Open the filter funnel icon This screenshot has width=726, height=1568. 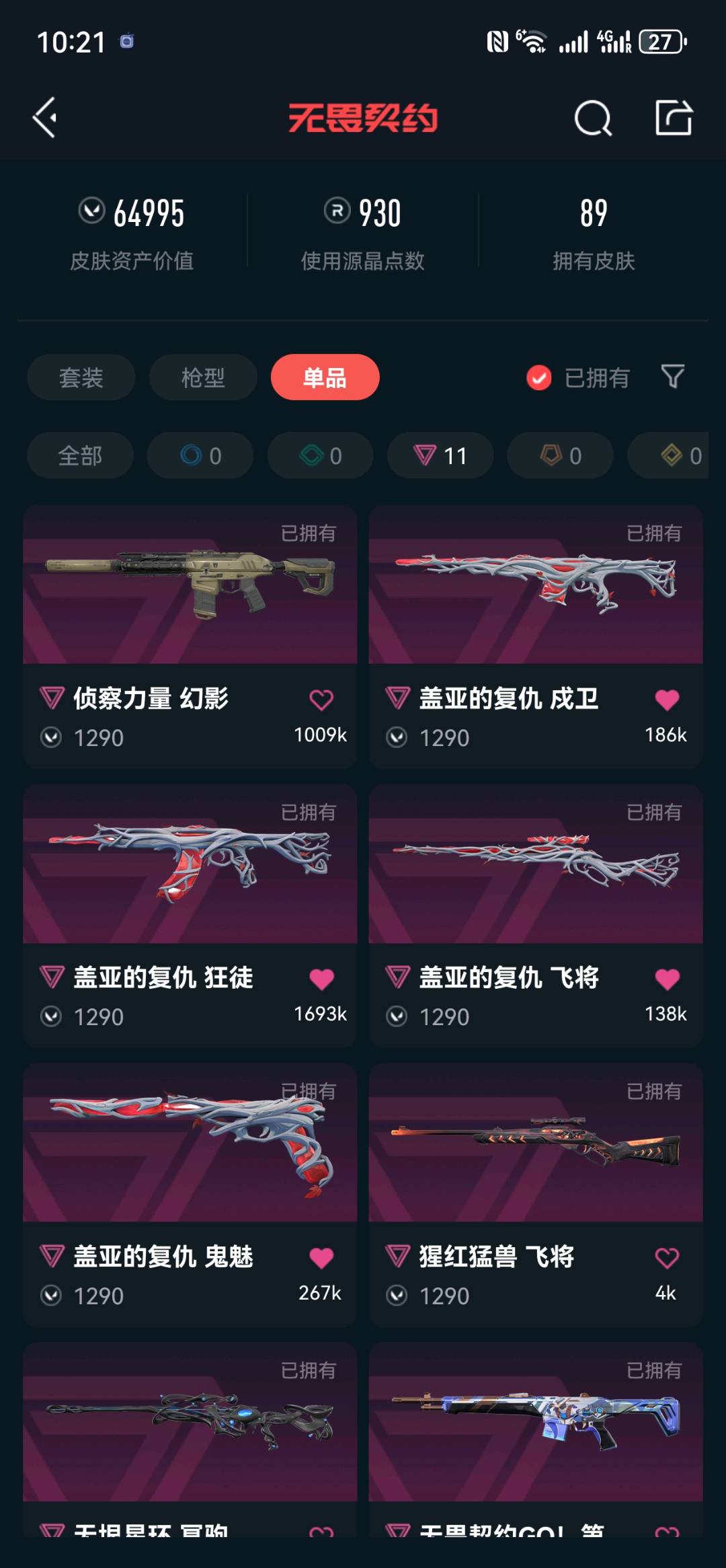pyautogui.click(x=672, y=376)
